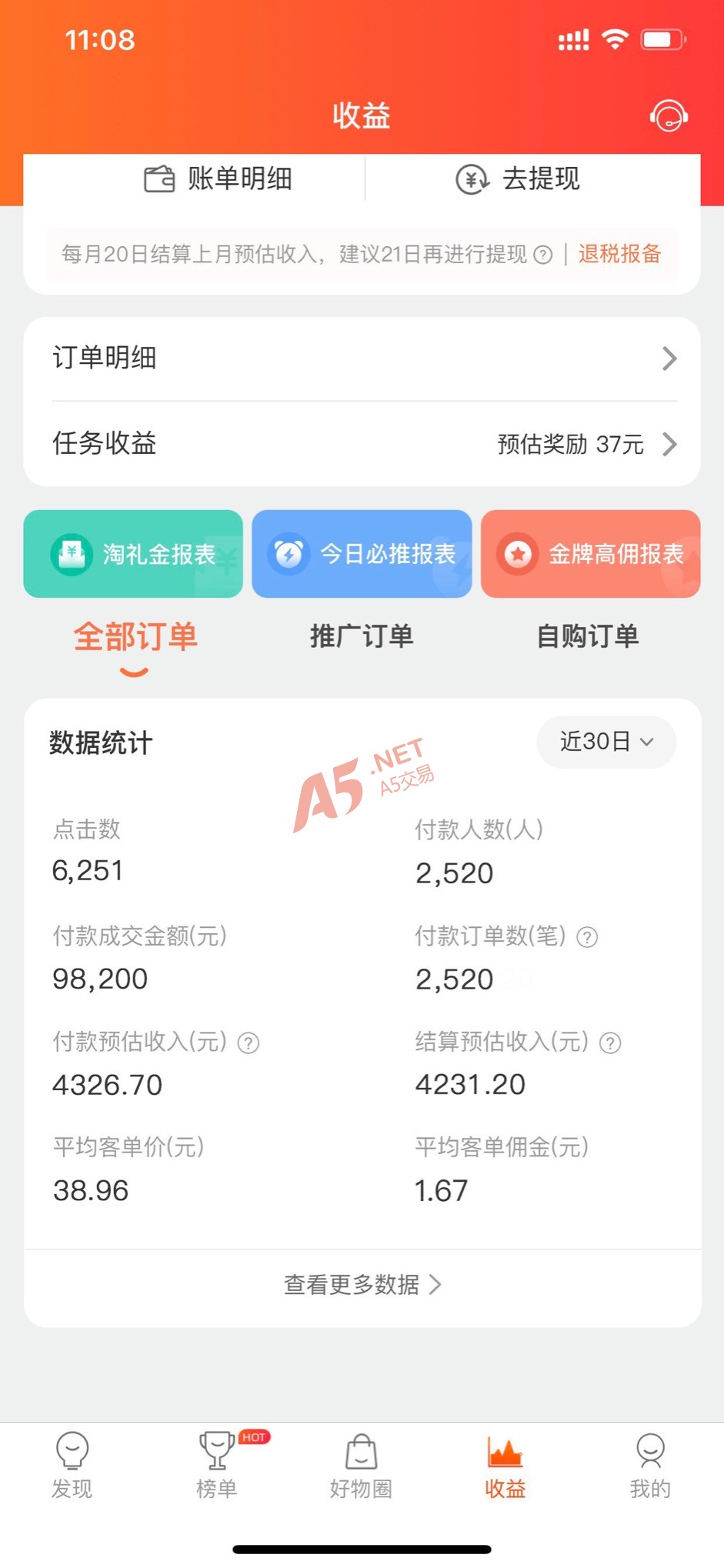Switch to the 榜单 tab
This screenshot has width=724, height=1568.
[x=217, y=1466]
